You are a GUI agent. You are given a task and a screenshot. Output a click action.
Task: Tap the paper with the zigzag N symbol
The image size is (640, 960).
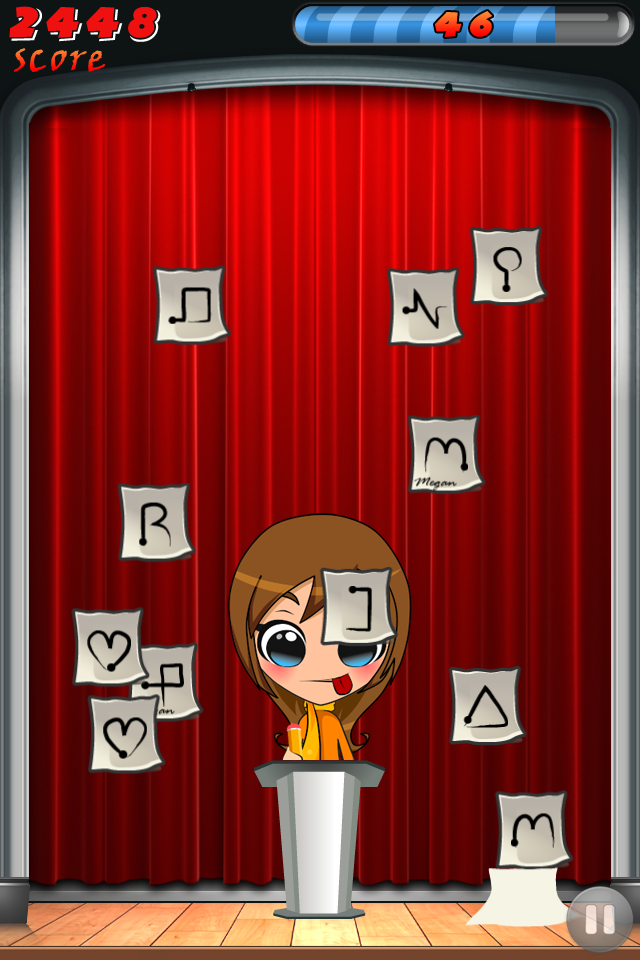click(425, 307)
